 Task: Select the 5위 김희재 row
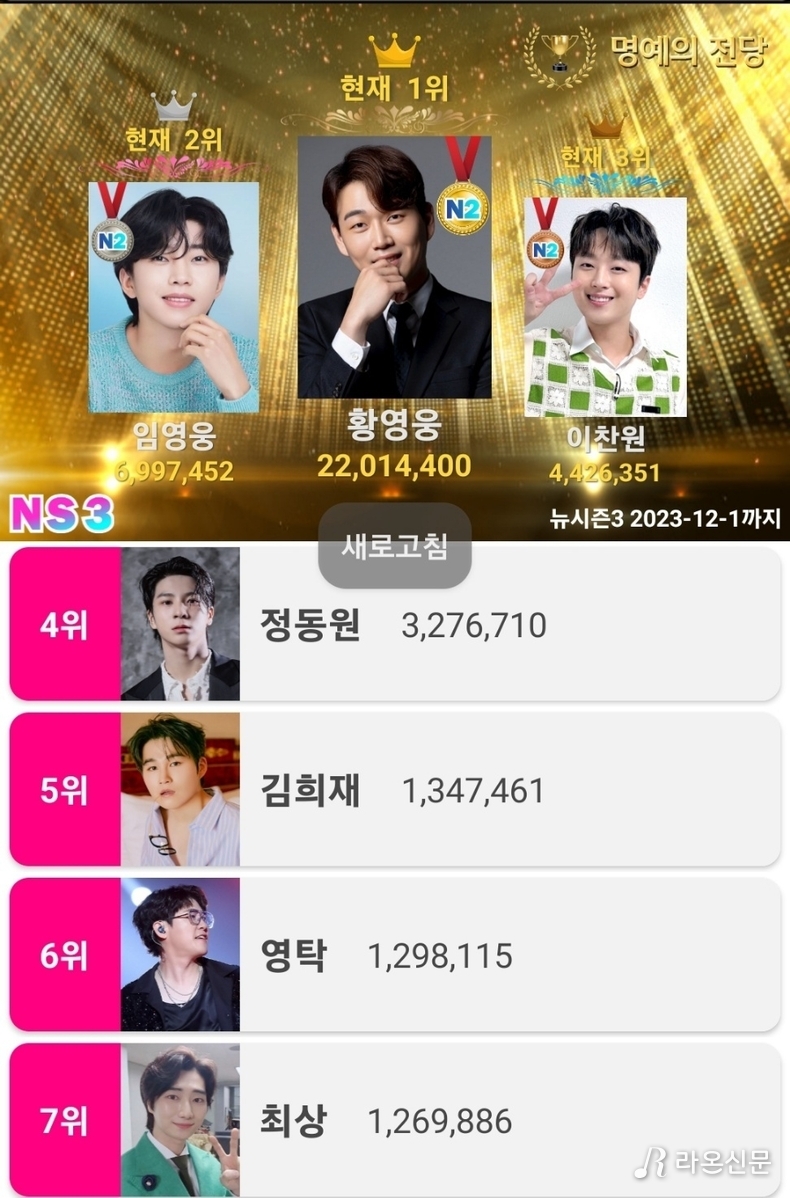point(394,790)
